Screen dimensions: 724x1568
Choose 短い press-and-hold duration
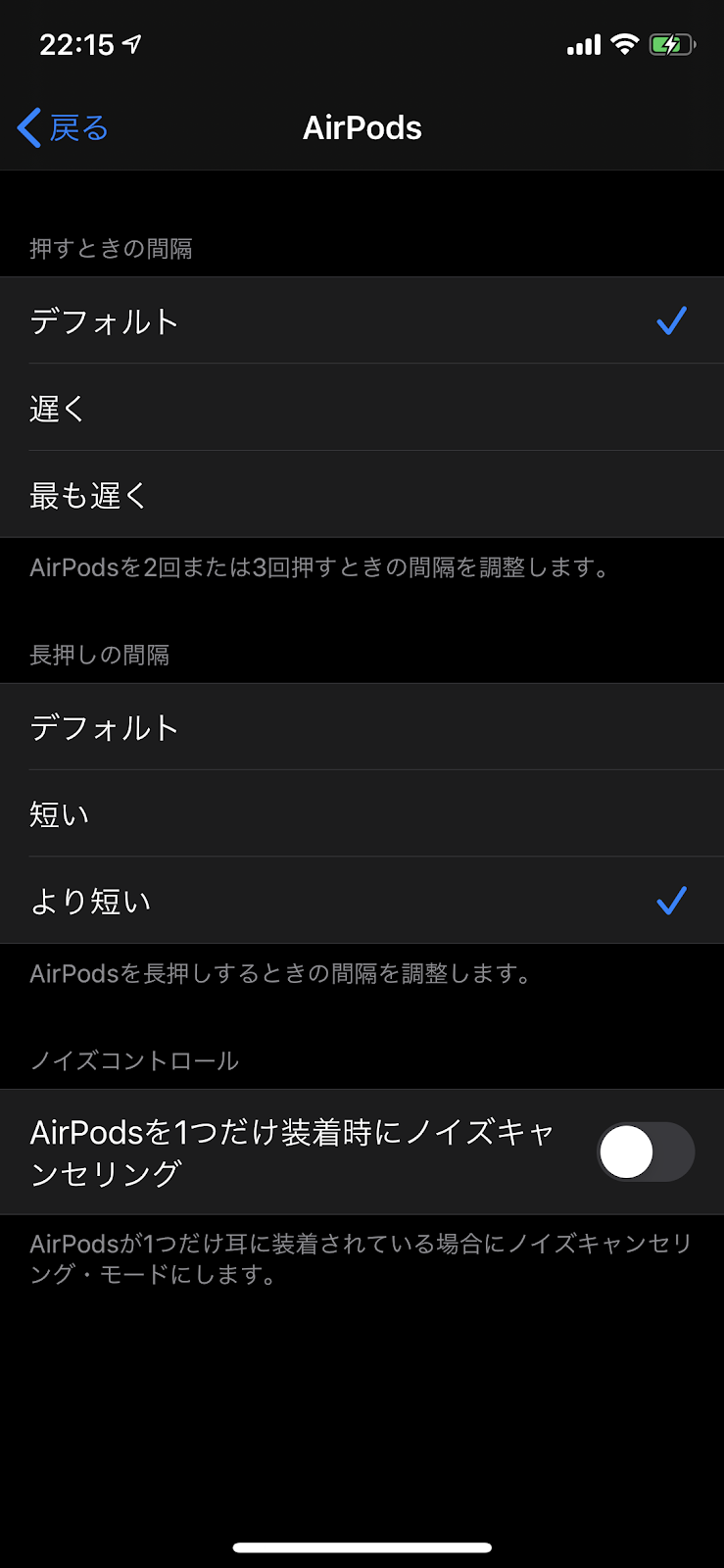tap(362, 814)
